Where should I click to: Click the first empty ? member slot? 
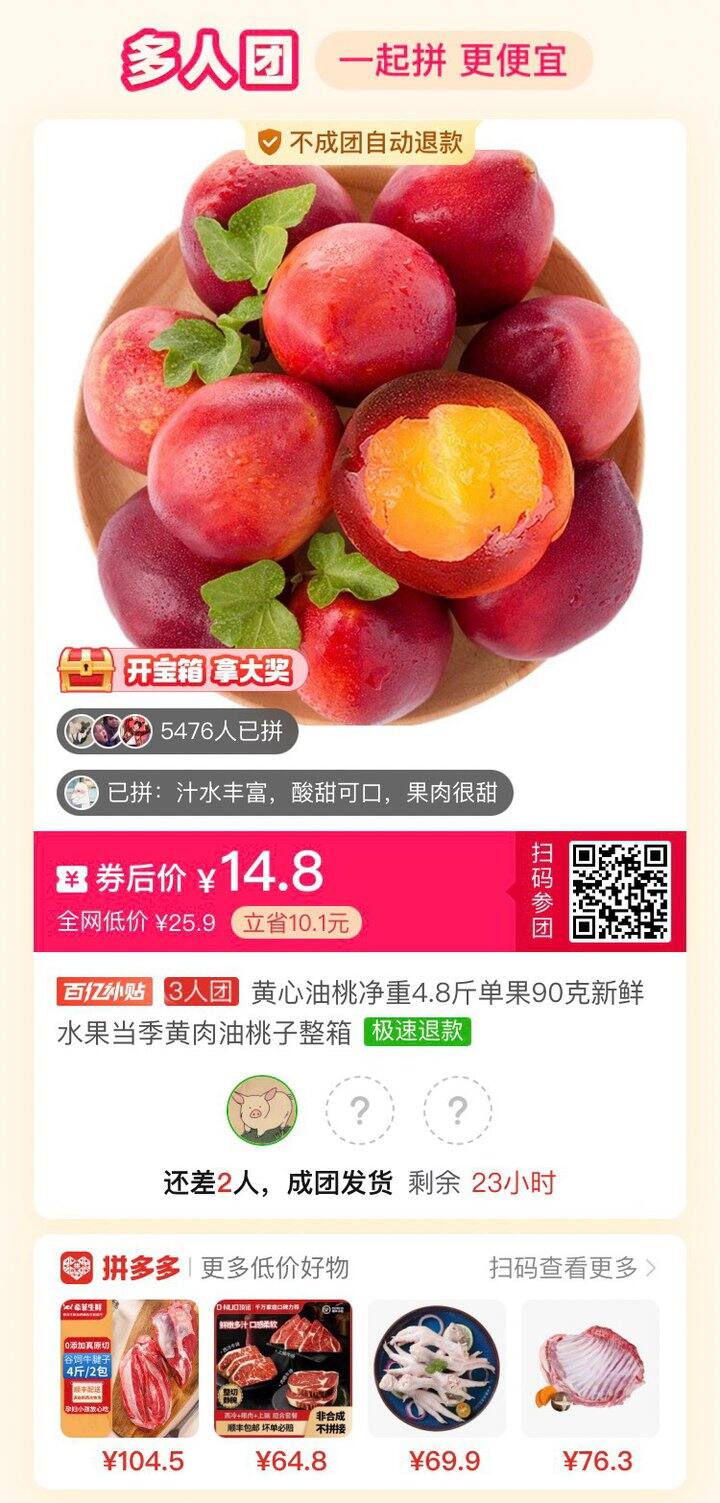[x=360, y=1110]
